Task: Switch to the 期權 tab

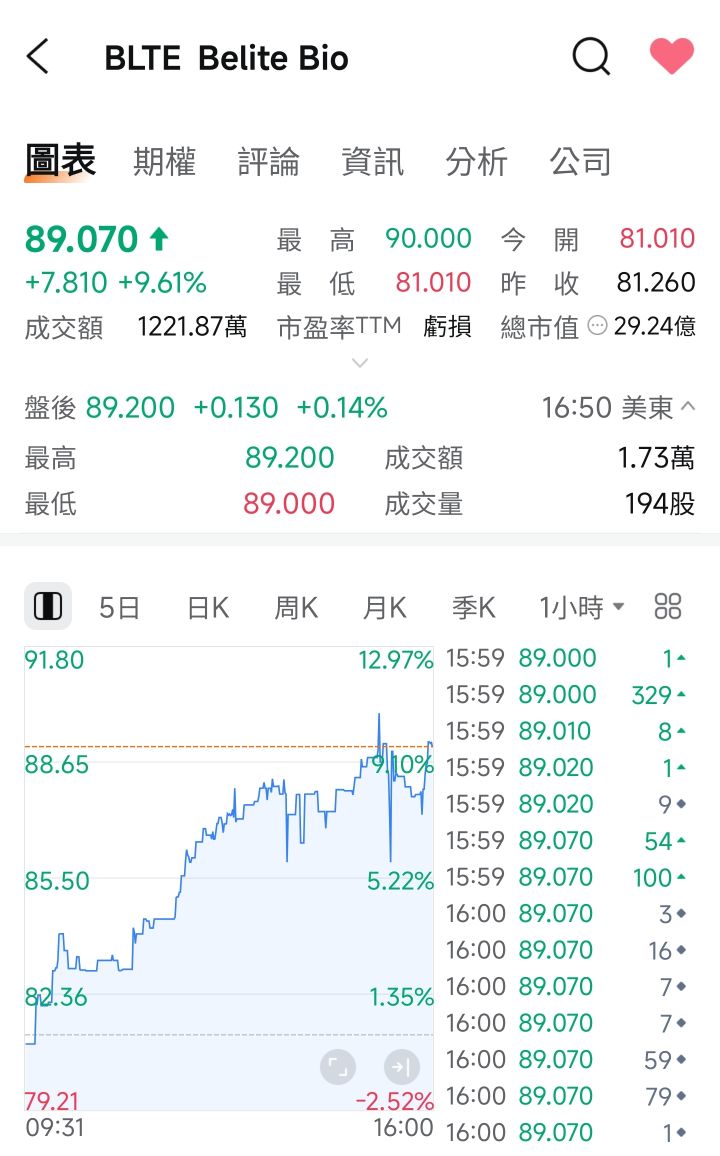Action: pos(165,162)
